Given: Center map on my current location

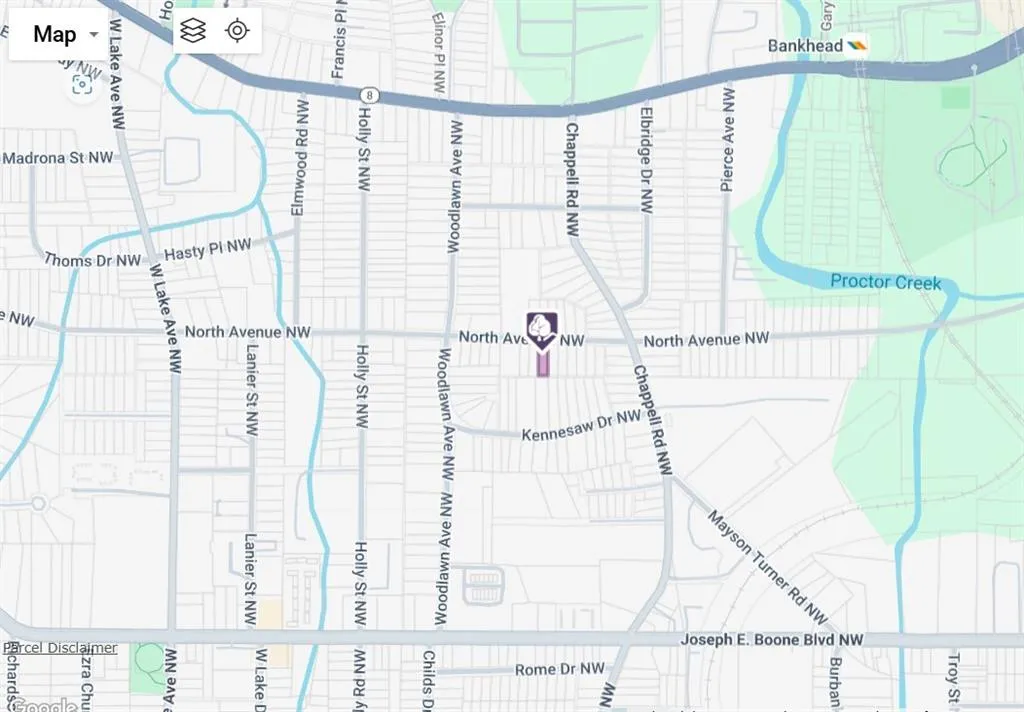Looking at the screenshot, I should tap(237, 31).
